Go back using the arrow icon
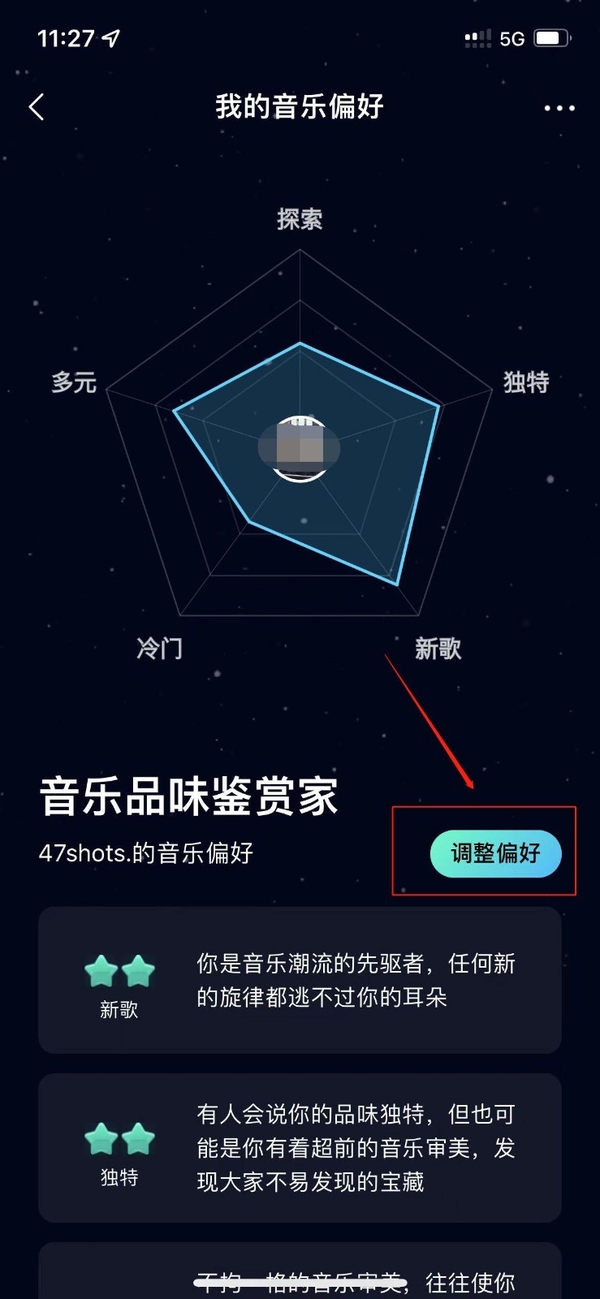 coord(37,107)
